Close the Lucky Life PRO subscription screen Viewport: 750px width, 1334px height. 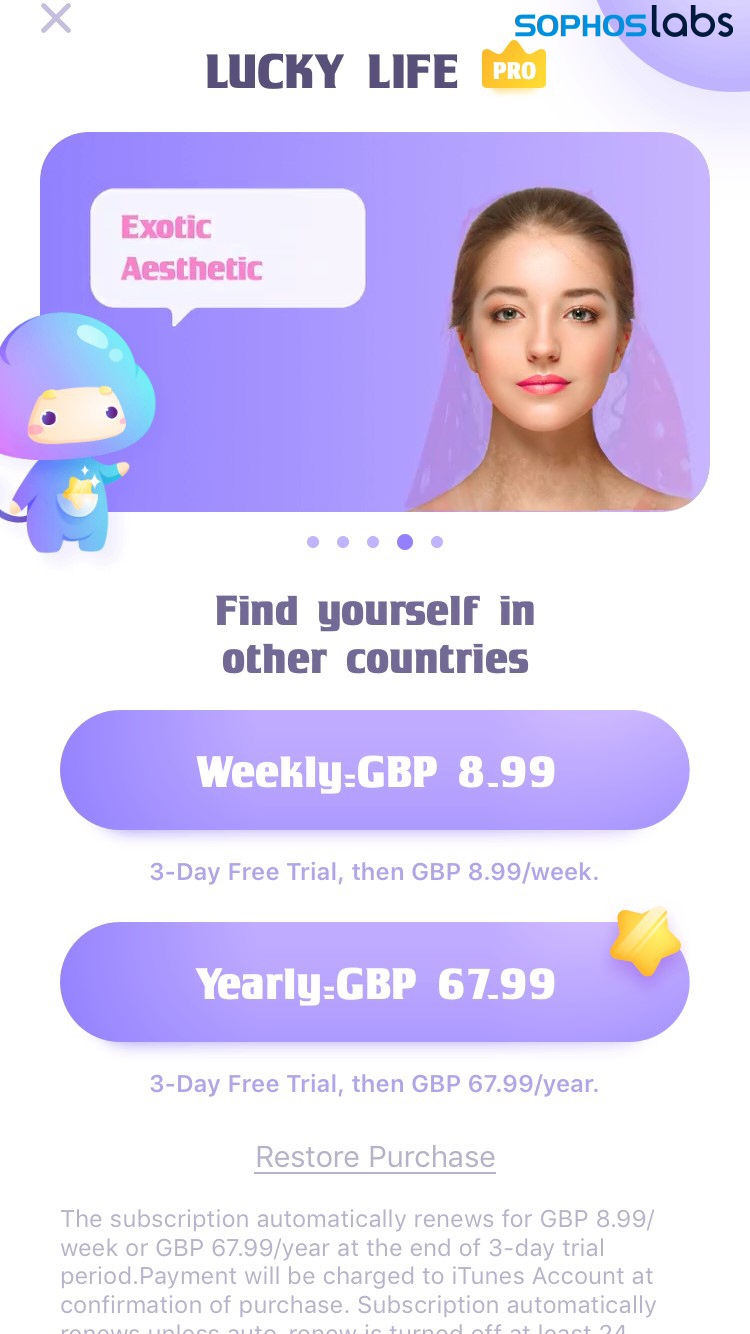pyautogui.click(x=56, y=18)
